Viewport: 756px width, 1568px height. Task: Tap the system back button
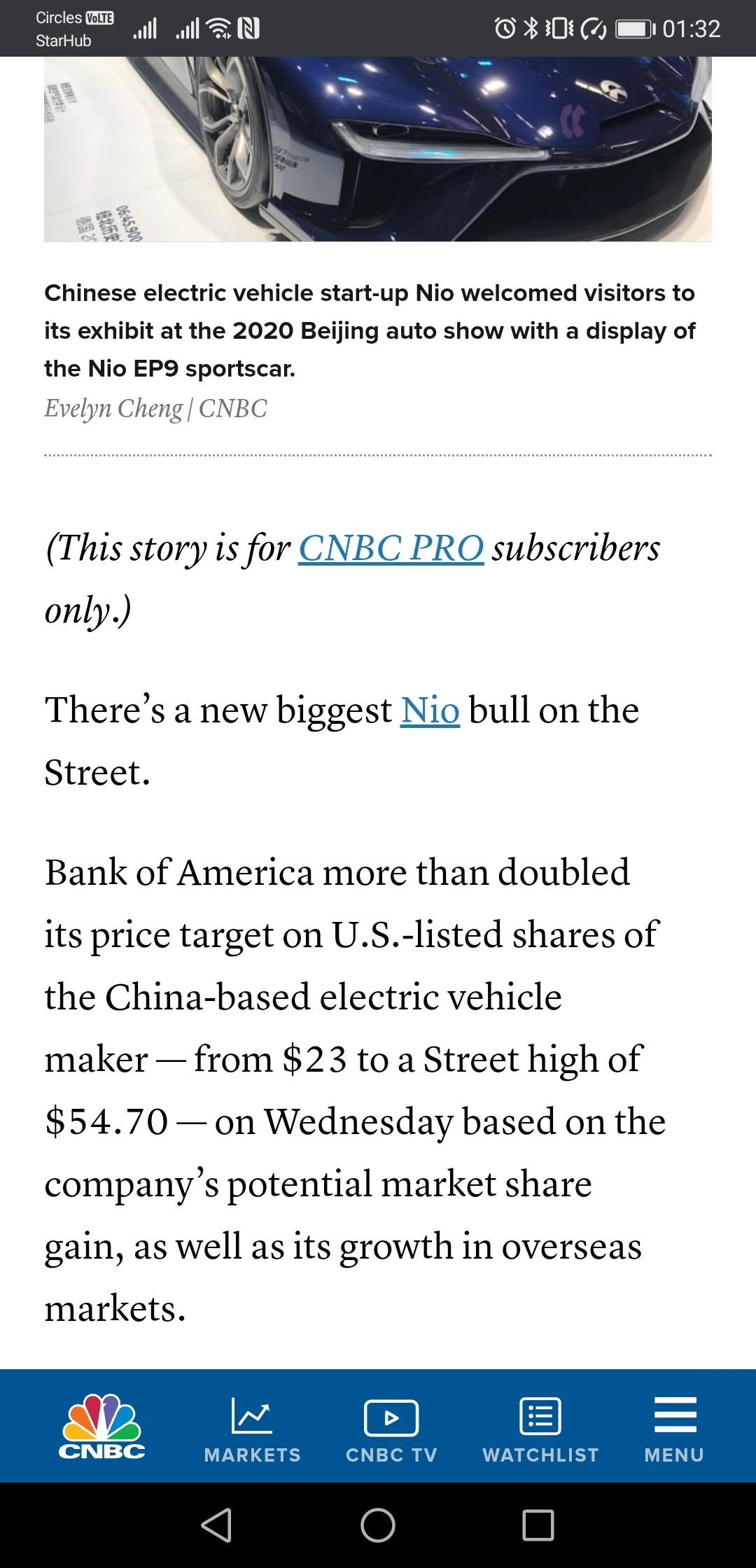(217, 1525)
